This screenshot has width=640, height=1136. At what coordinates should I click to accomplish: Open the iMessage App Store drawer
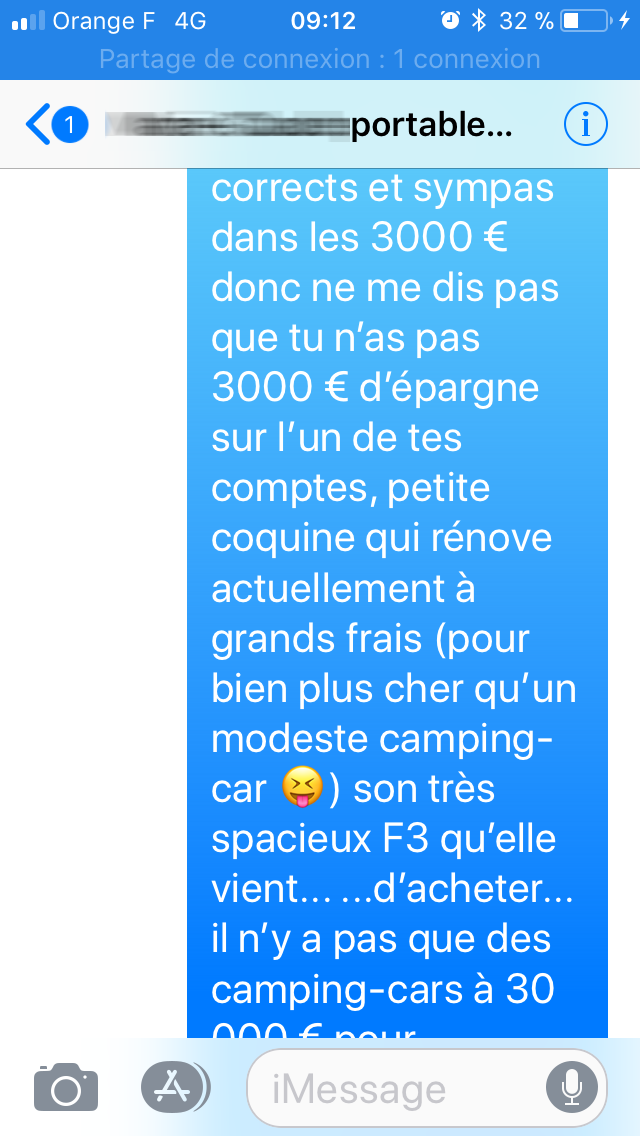[173, 1087]
